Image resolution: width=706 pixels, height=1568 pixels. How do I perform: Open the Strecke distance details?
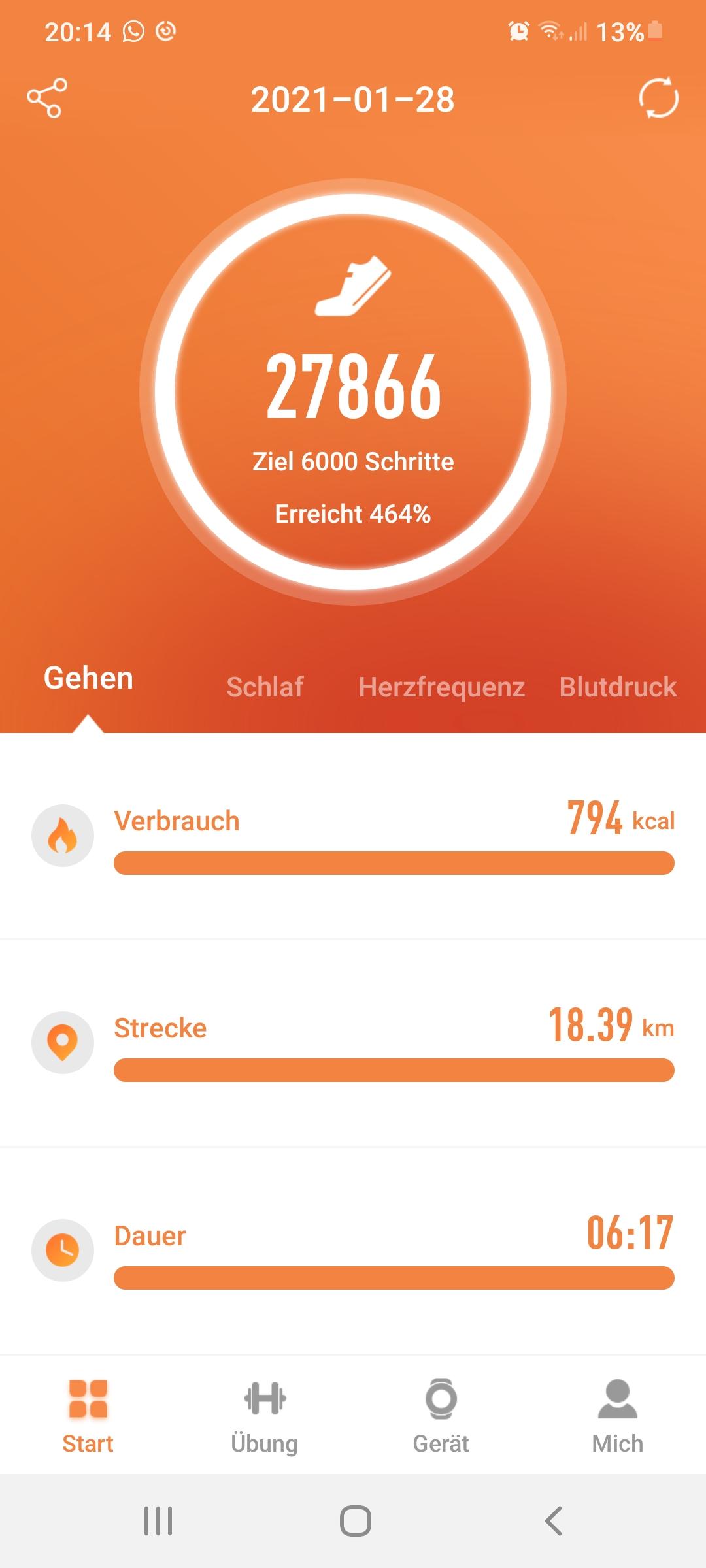(x=353, y=1043)
